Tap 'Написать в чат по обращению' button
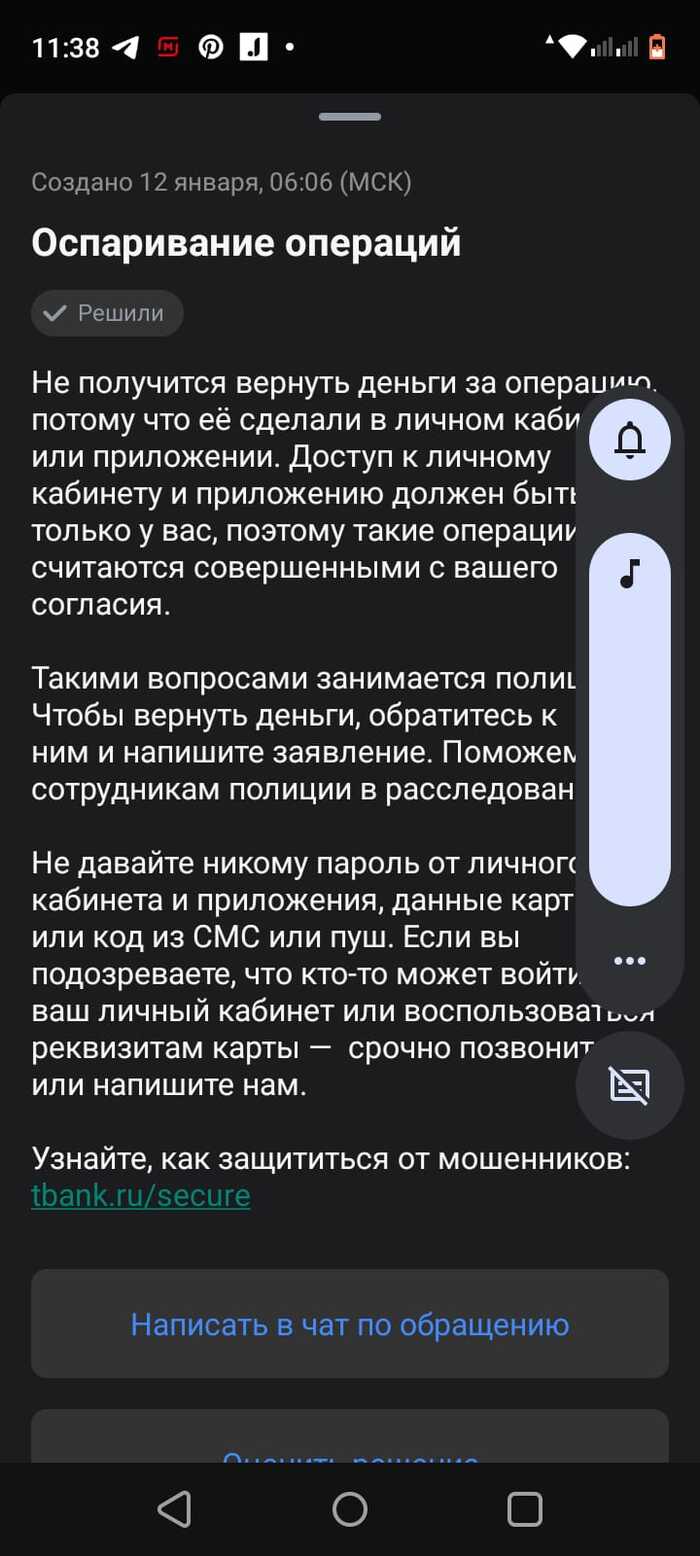The image size is (700, 1556). click(x=350, y=1324)
